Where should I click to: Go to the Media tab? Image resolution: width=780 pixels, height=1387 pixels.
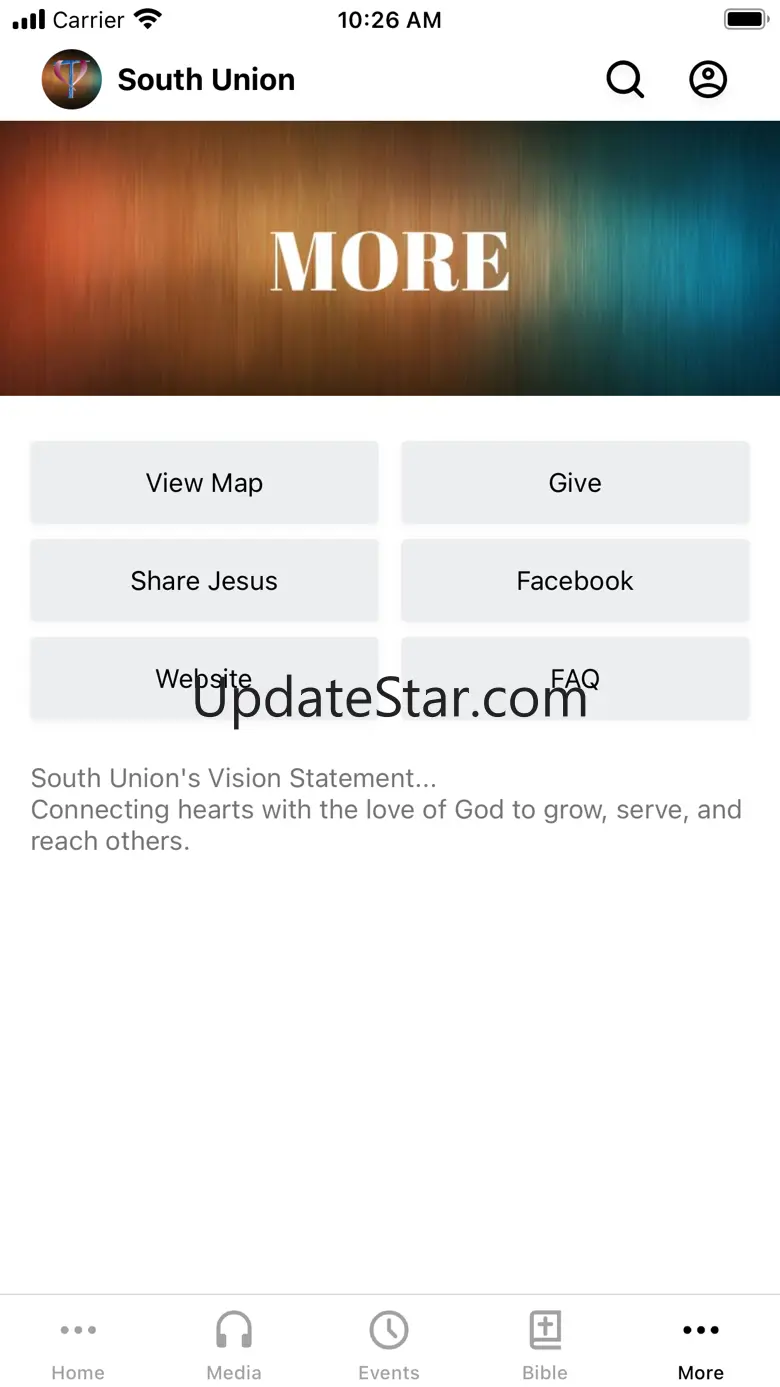tap(234, 1345)
